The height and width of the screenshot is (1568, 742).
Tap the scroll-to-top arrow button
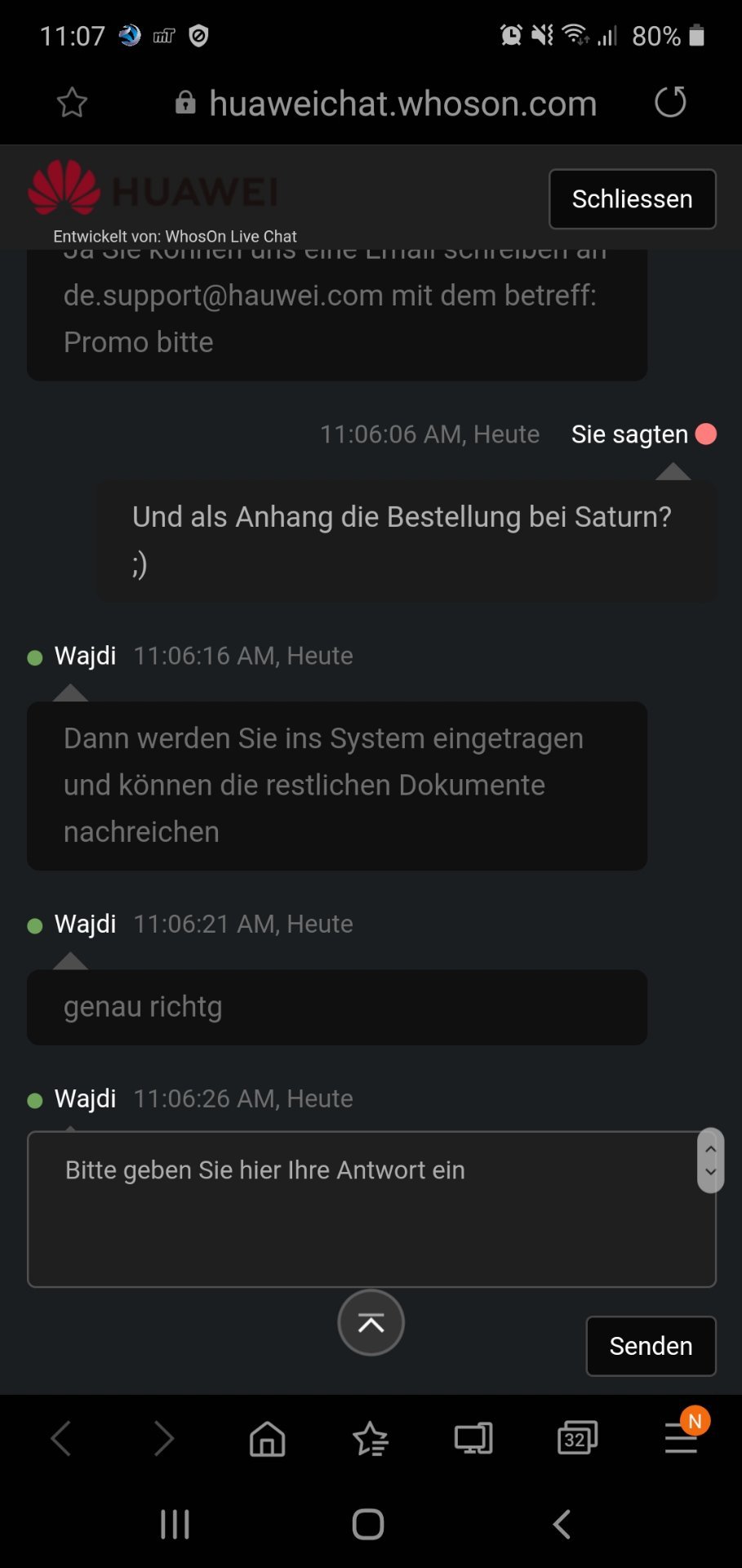tap(371, 1323)
